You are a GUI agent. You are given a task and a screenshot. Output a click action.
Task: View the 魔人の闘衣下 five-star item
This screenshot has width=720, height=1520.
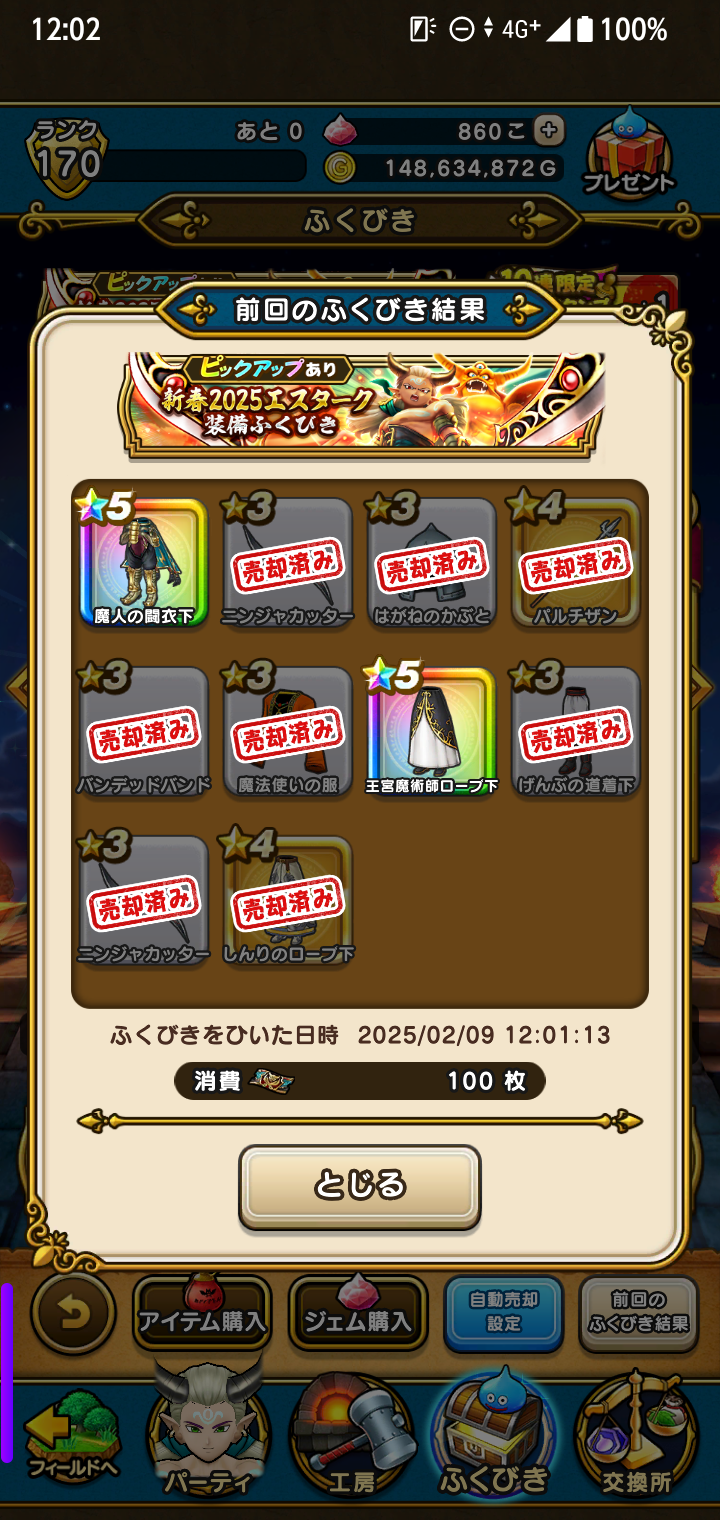point(144,562)
